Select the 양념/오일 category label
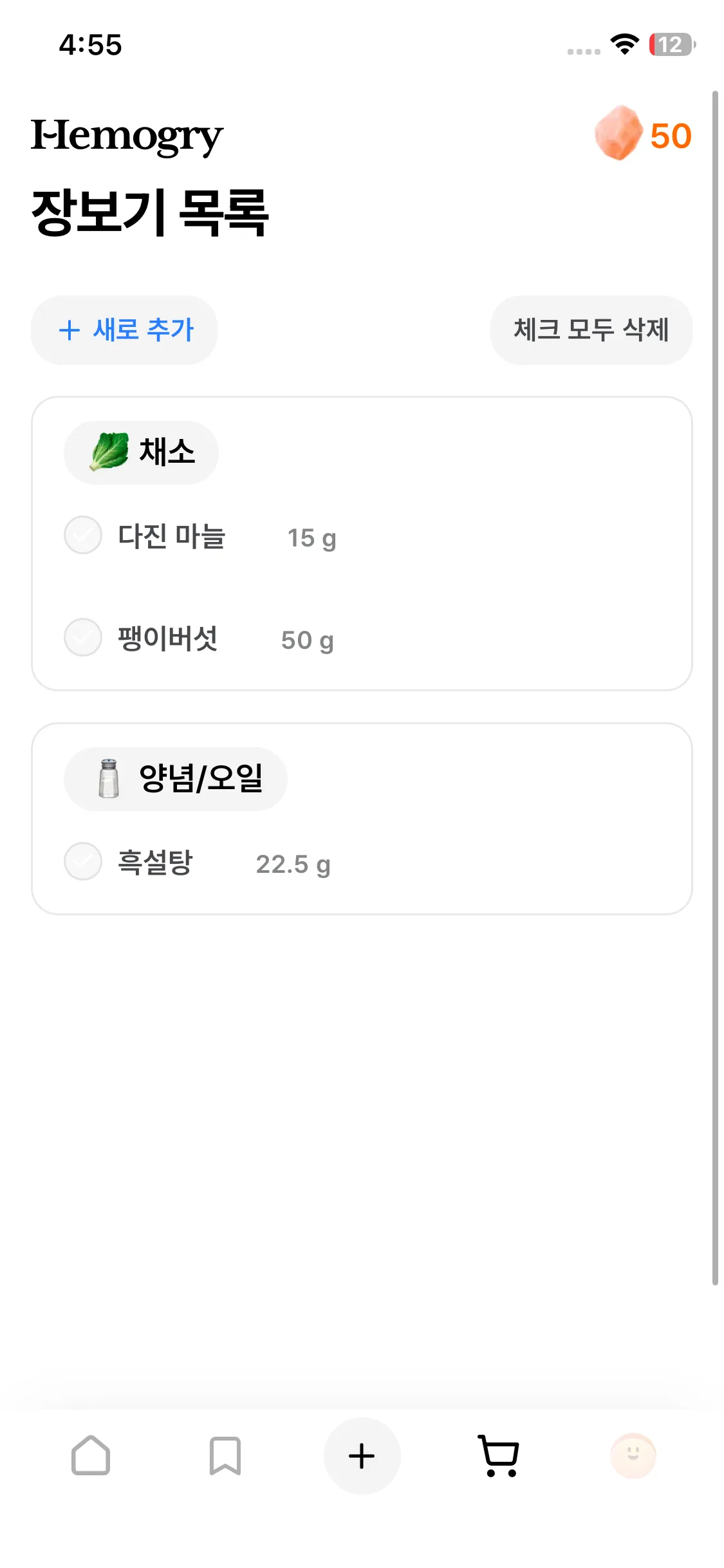The height and width of the screenshot is (1568, 724). pos(202,778)
